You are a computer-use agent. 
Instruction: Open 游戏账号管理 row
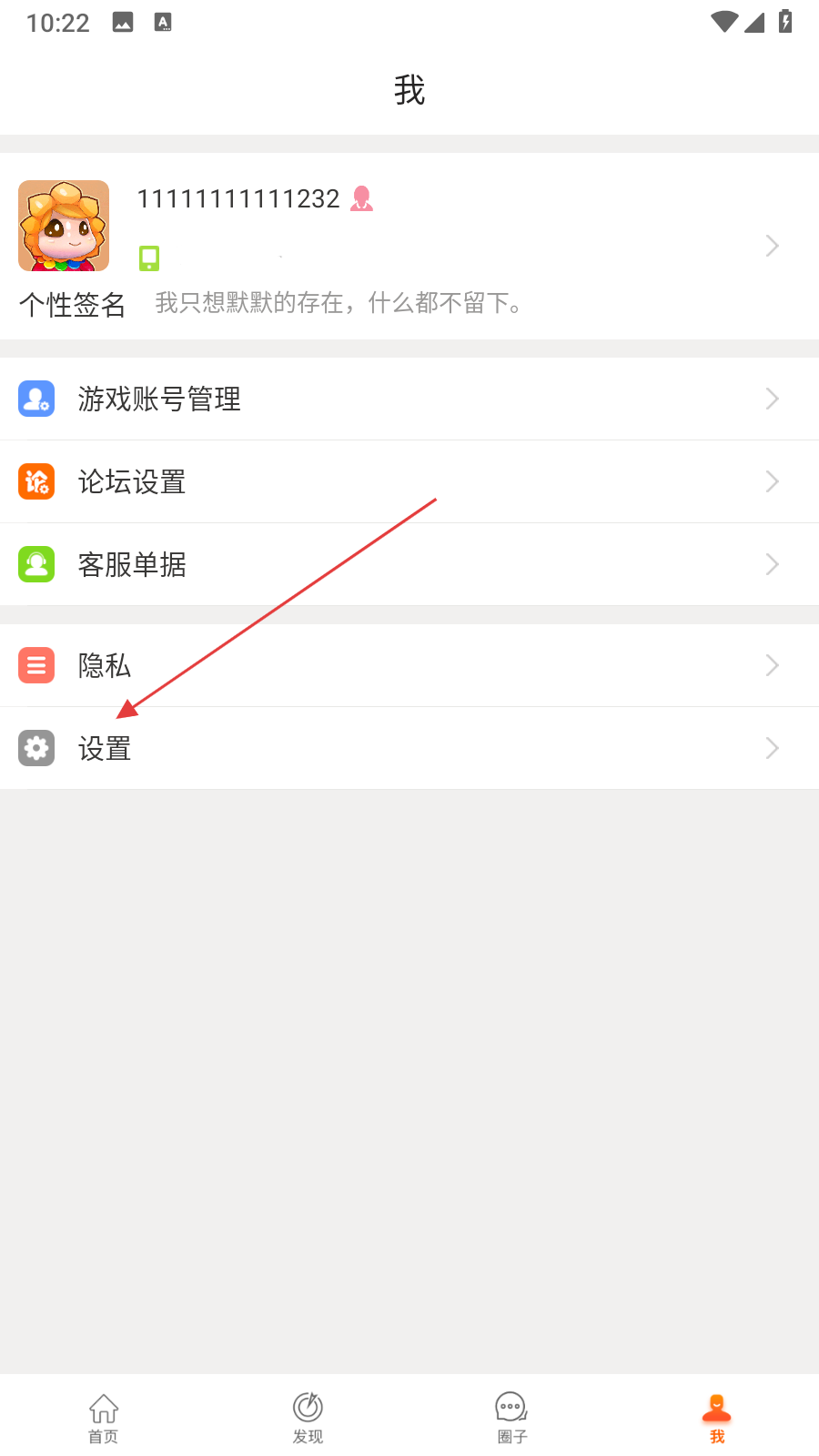[409, 399]
